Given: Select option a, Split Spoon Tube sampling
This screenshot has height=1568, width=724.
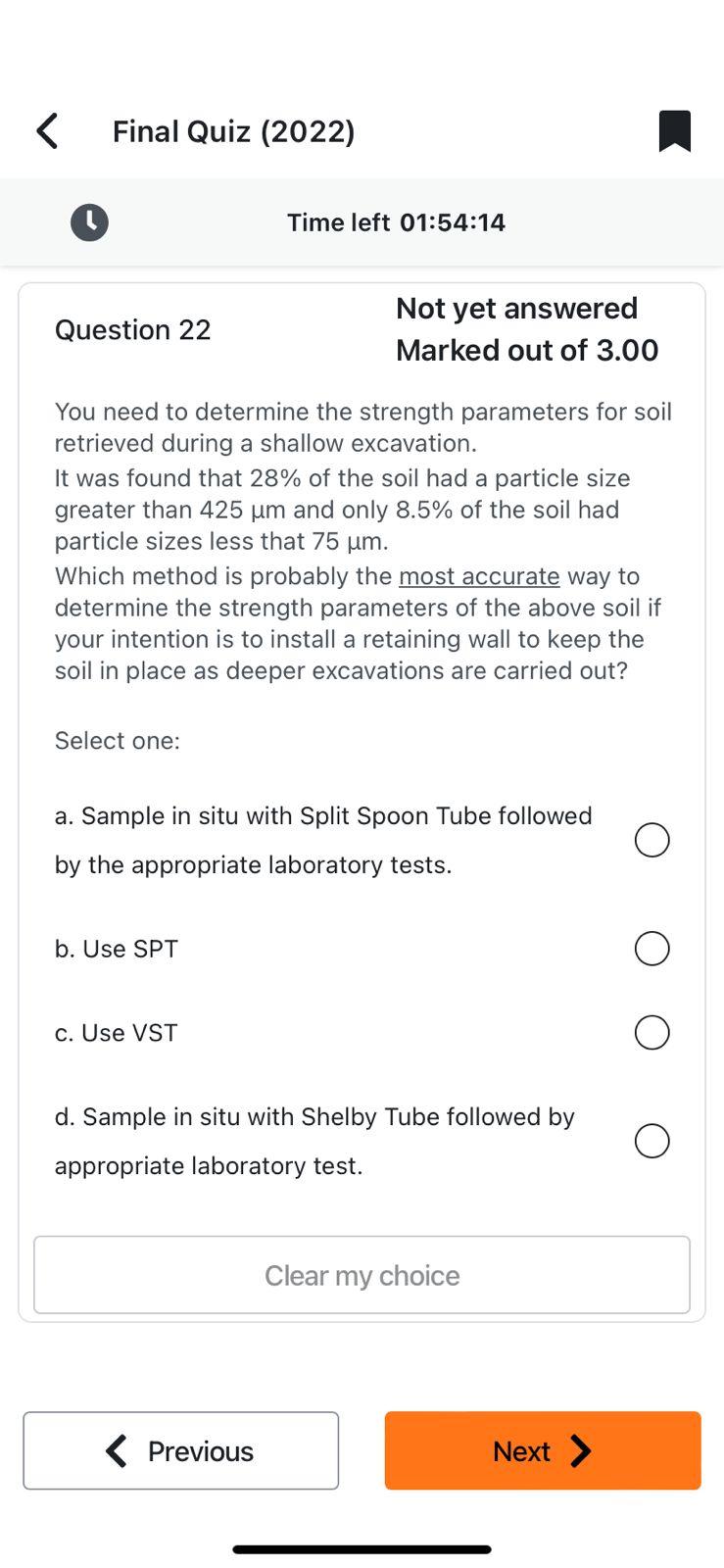Looking at the screenshot, I should coord(652,840).
